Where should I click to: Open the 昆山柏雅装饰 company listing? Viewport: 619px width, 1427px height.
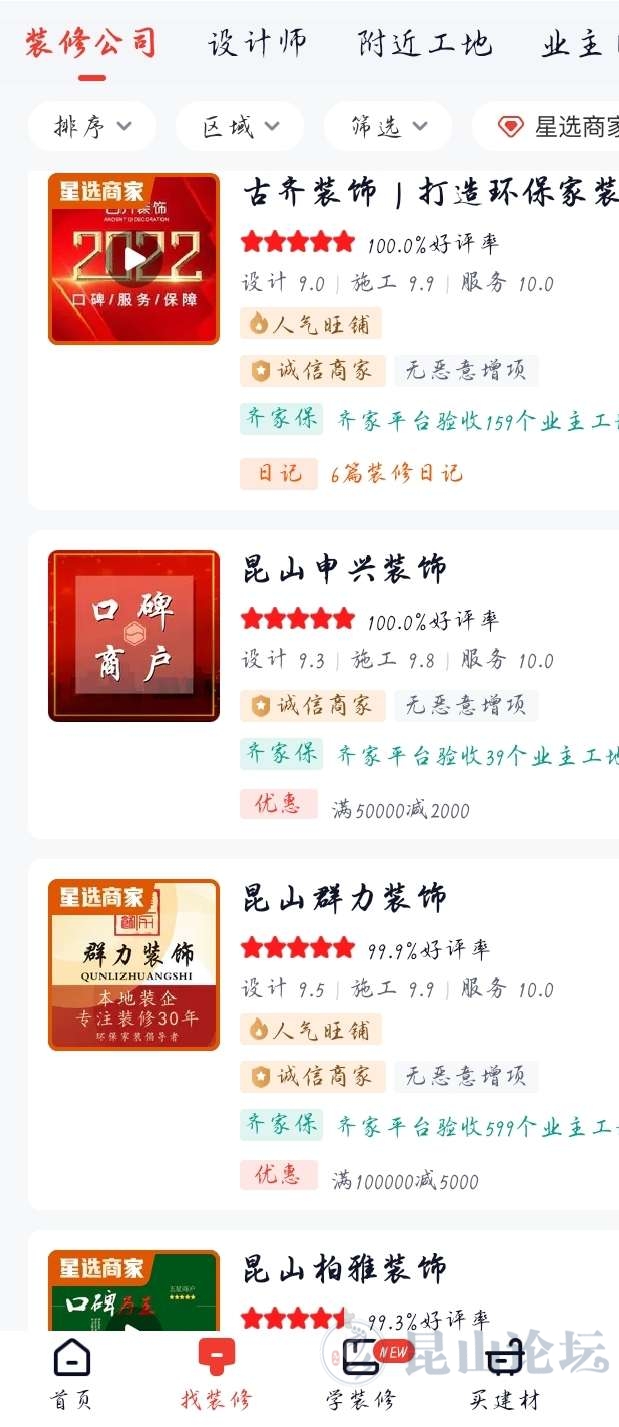tap(344, 1269)
